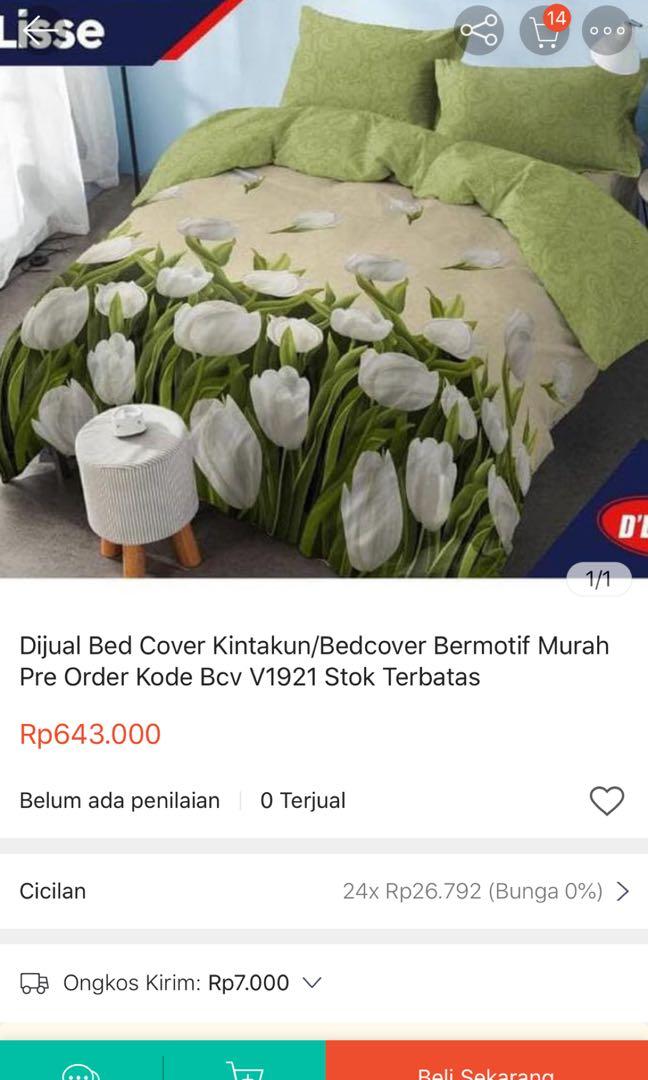The image size is (648, 1080).
Task: Add this item to the cart
Action: coord(244,1068)
